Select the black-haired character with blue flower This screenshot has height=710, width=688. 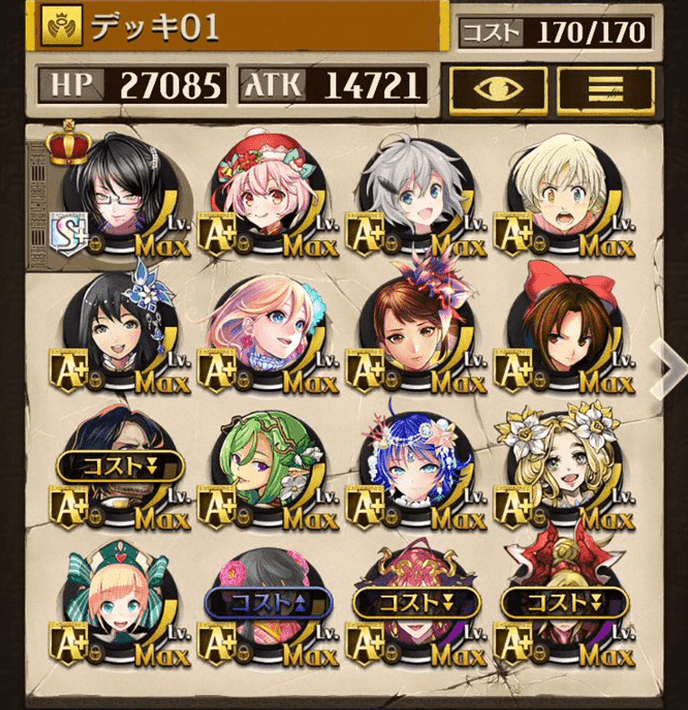coord(118,330)
